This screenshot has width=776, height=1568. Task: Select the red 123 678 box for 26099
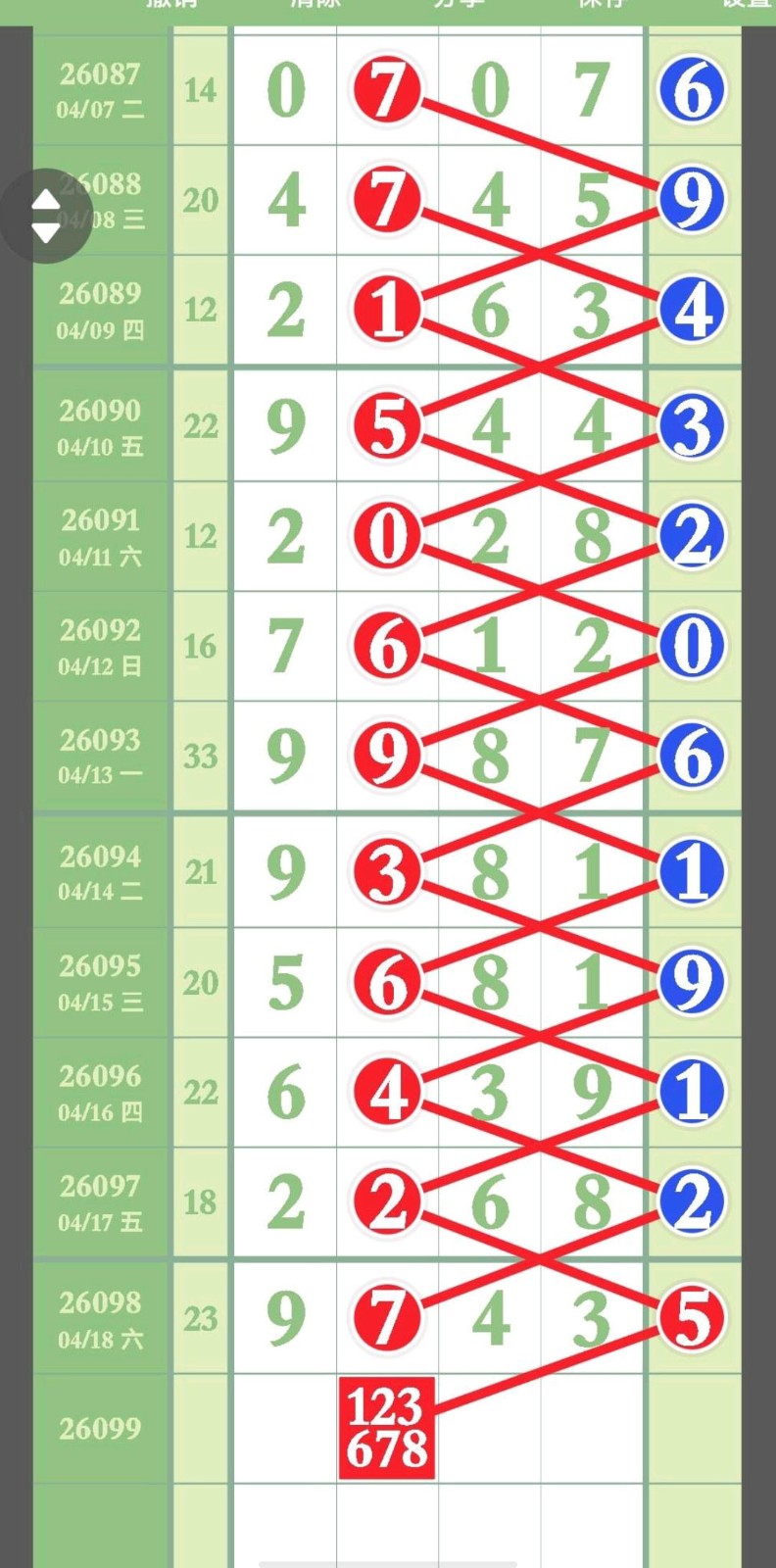point(387,1427)
